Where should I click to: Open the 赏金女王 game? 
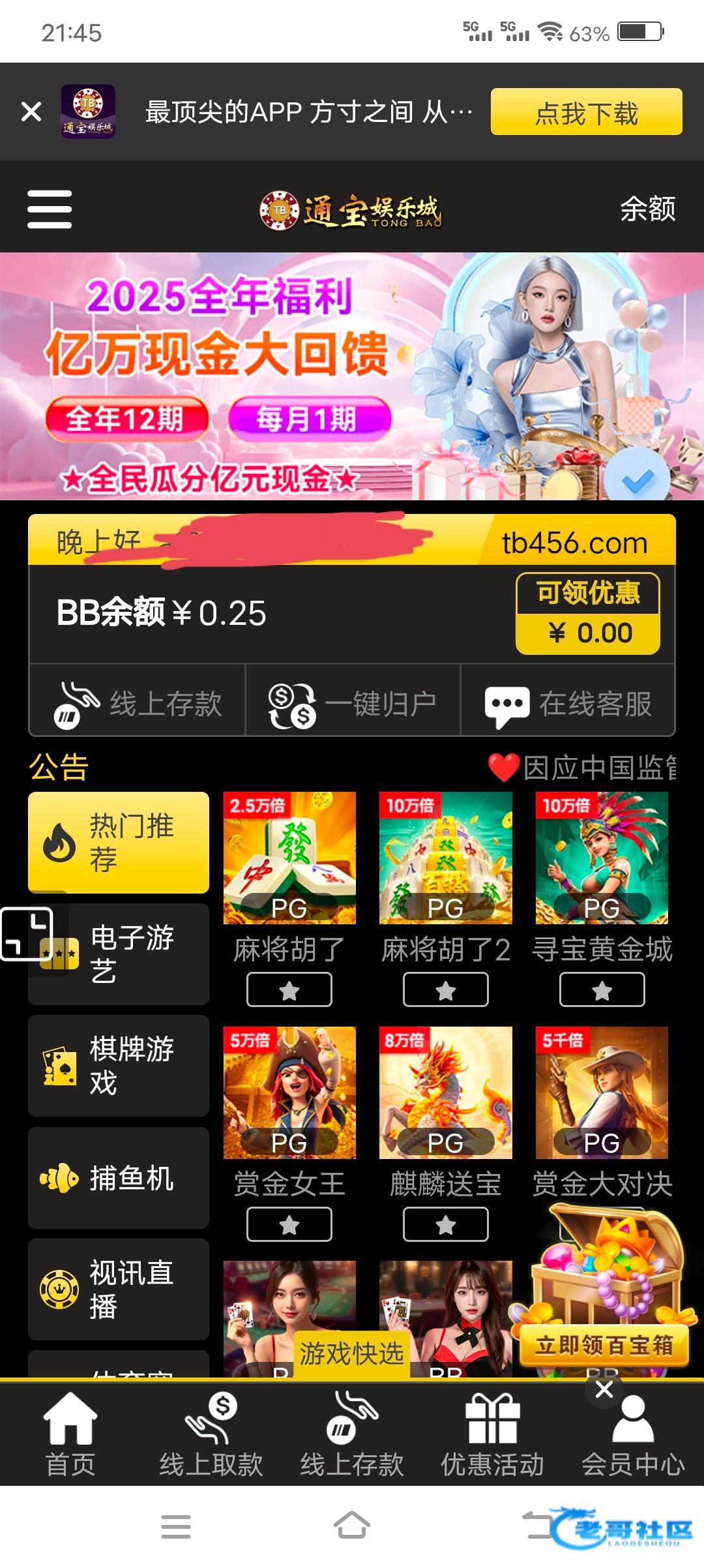pos(289,1093)
